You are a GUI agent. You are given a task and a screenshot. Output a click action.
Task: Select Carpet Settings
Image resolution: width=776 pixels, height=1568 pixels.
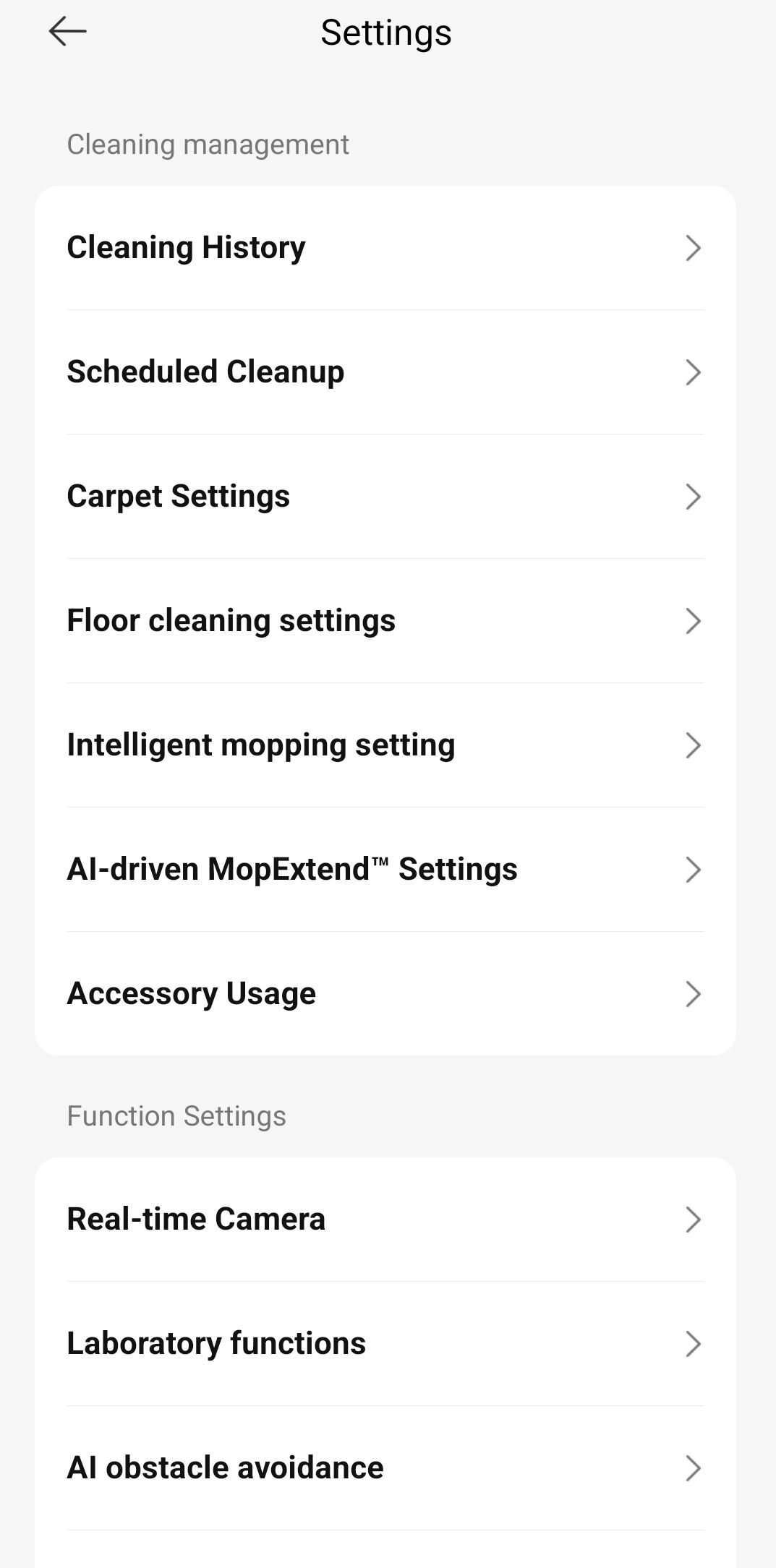(x=385, y=497)
